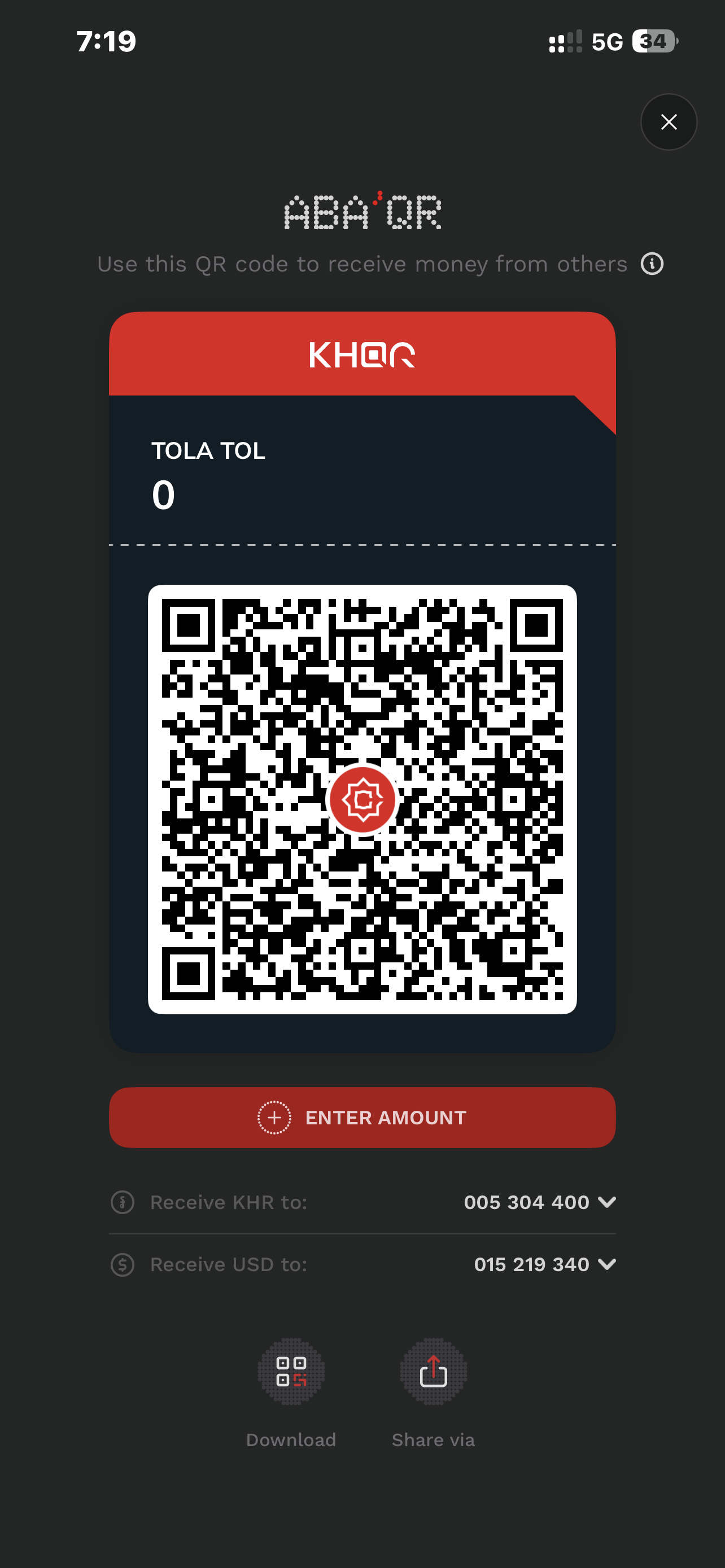The image size is (725, 1568).
Task: Expand the Receive KHR account dropdown
Action: click(606, 1202)
